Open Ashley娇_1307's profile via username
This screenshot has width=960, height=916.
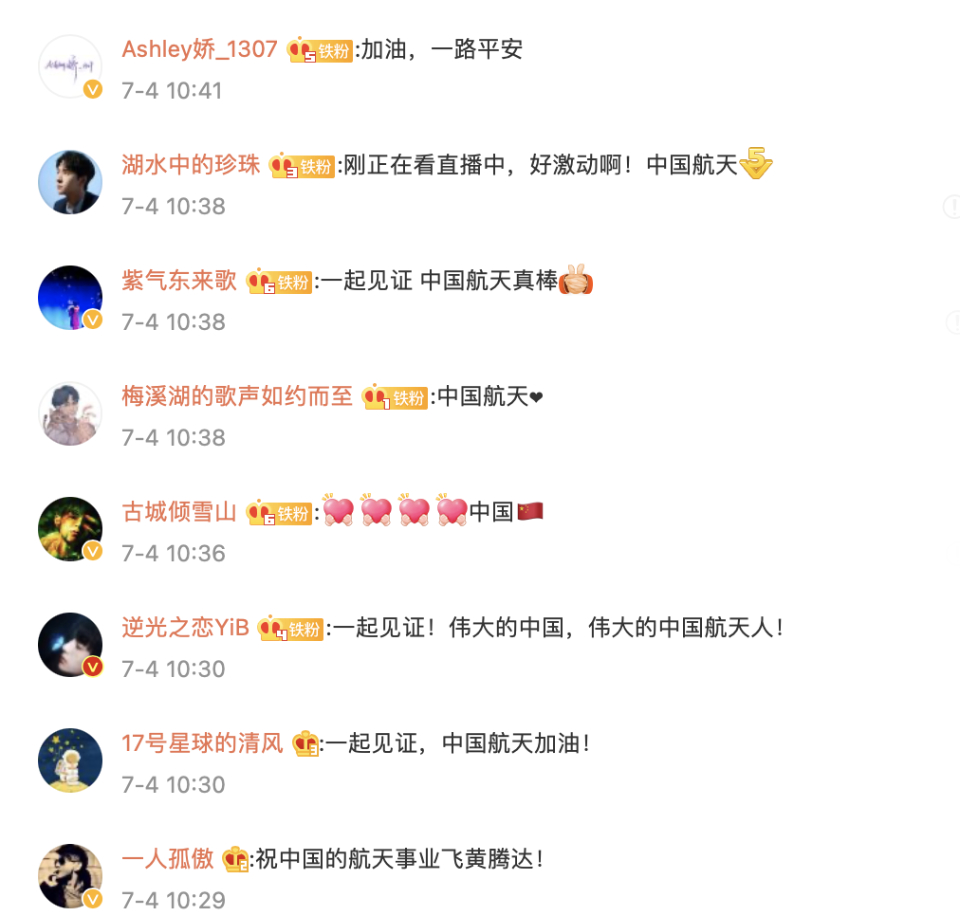coord(199,49)
